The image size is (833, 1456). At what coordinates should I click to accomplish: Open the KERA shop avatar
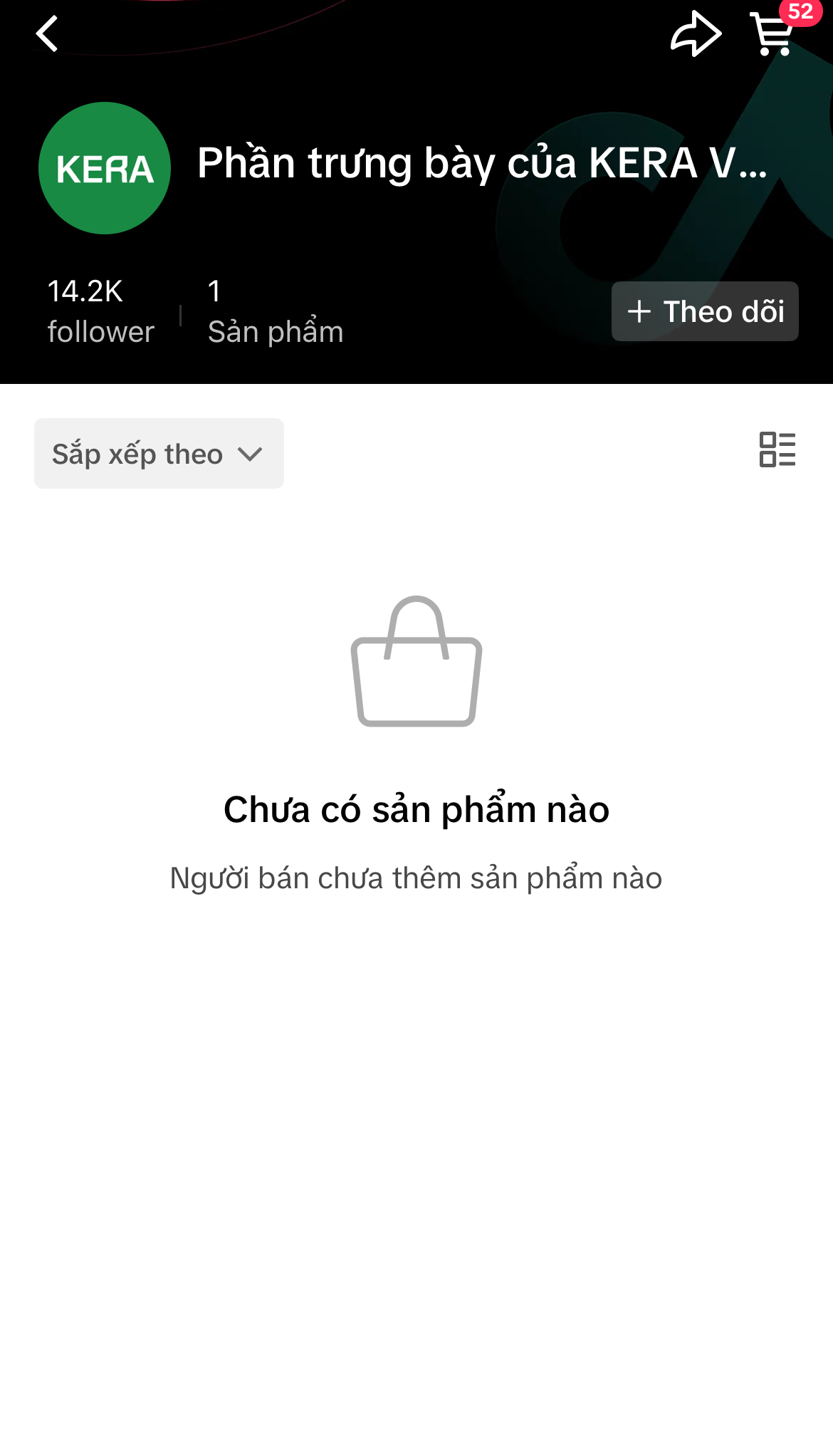tap(105, 168)
